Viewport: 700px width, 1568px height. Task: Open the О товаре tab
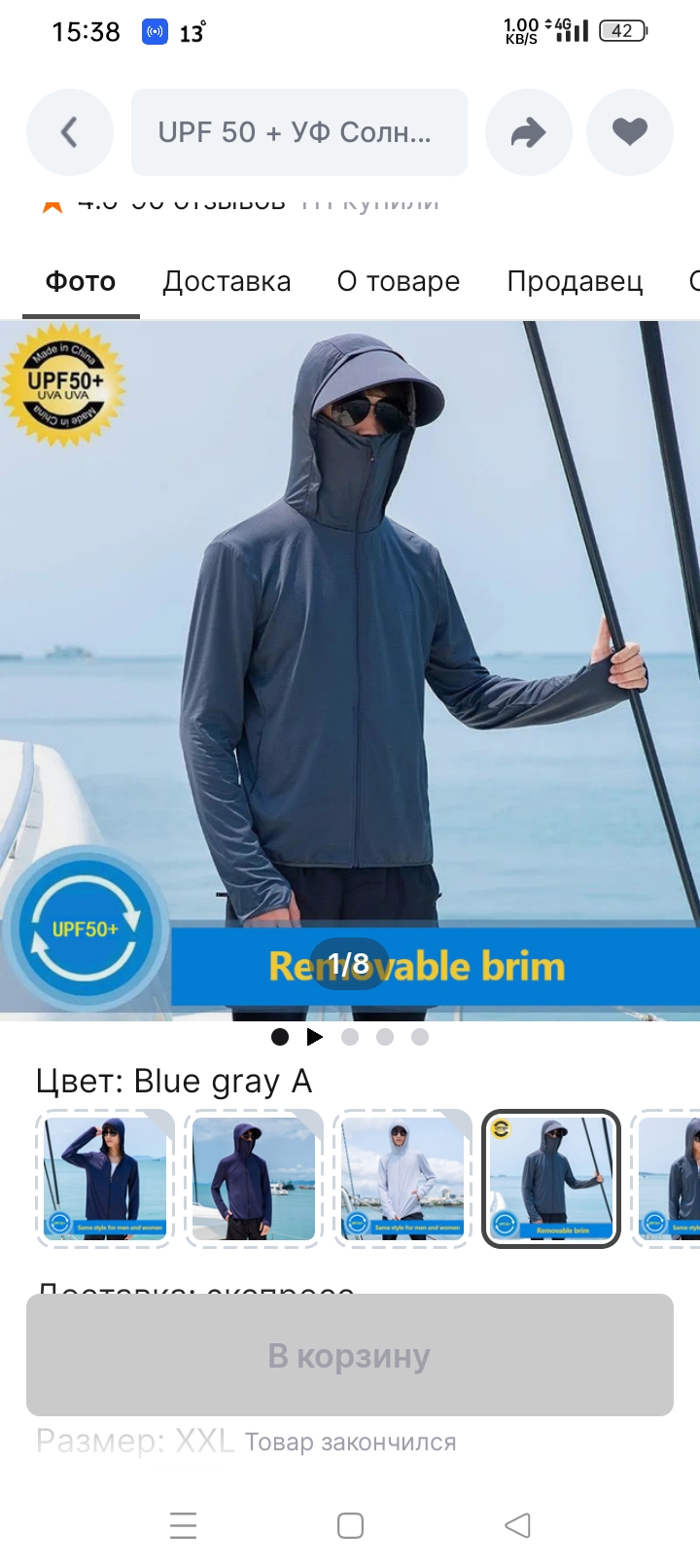398,281
